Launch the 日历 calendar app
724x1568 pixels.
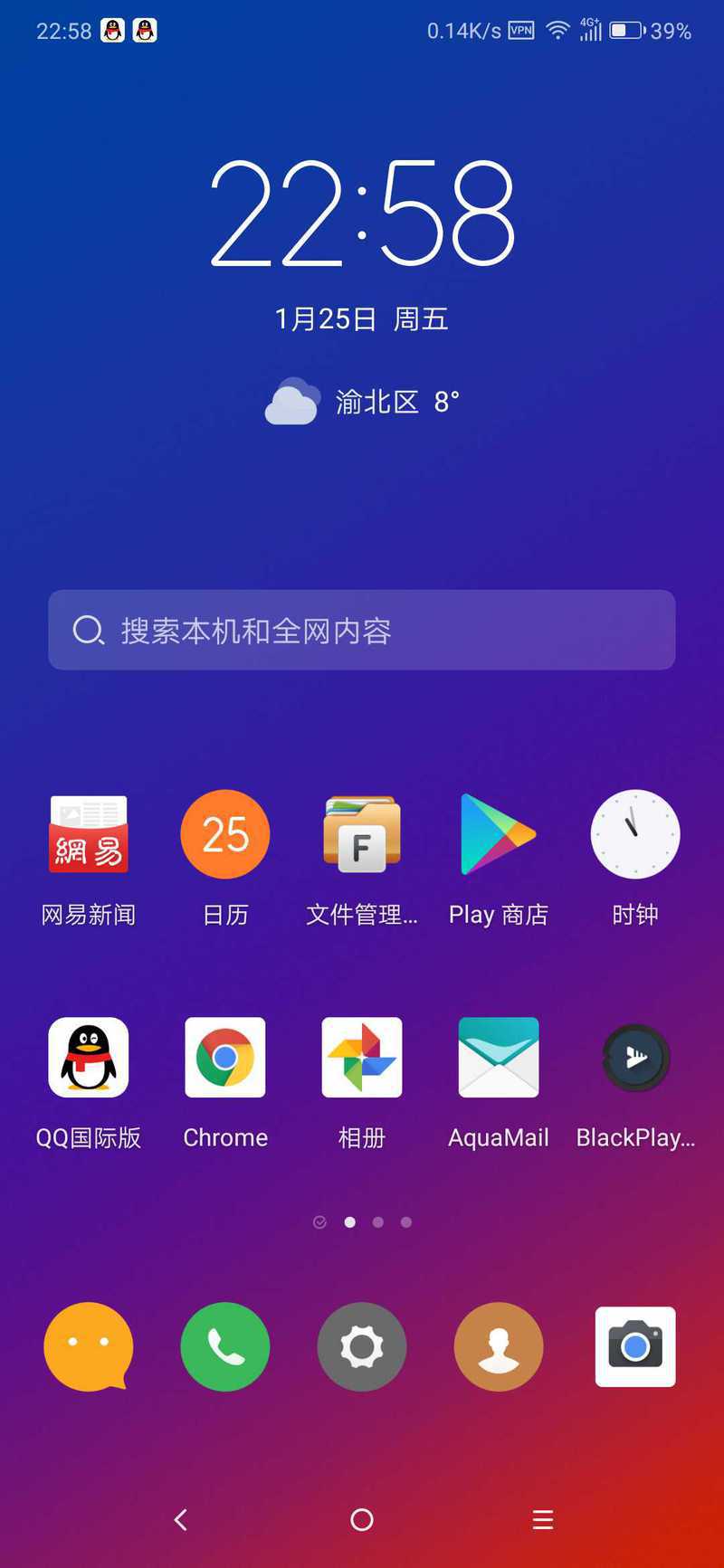pos(225,834)
